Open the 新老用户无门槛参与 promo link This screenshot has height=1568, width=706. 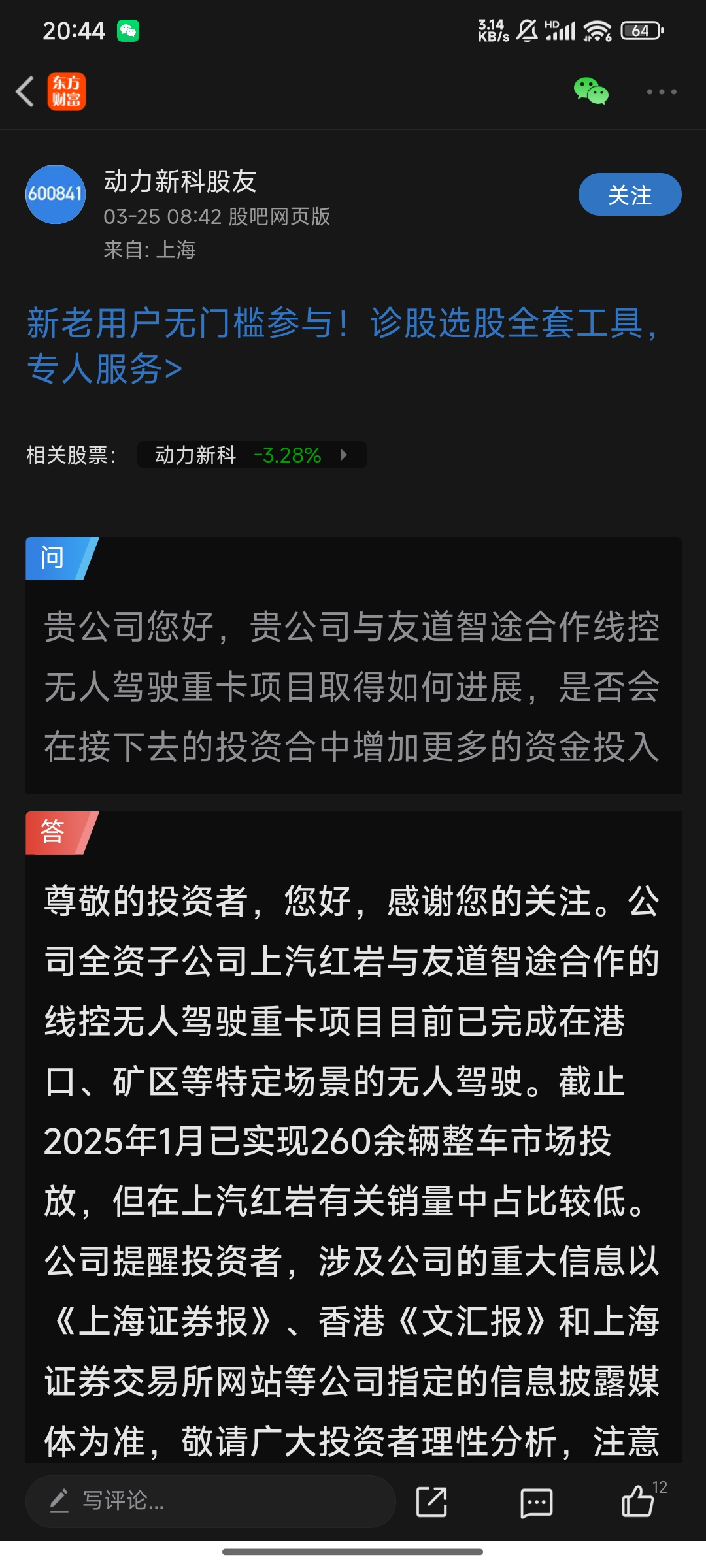click(341, 346)
